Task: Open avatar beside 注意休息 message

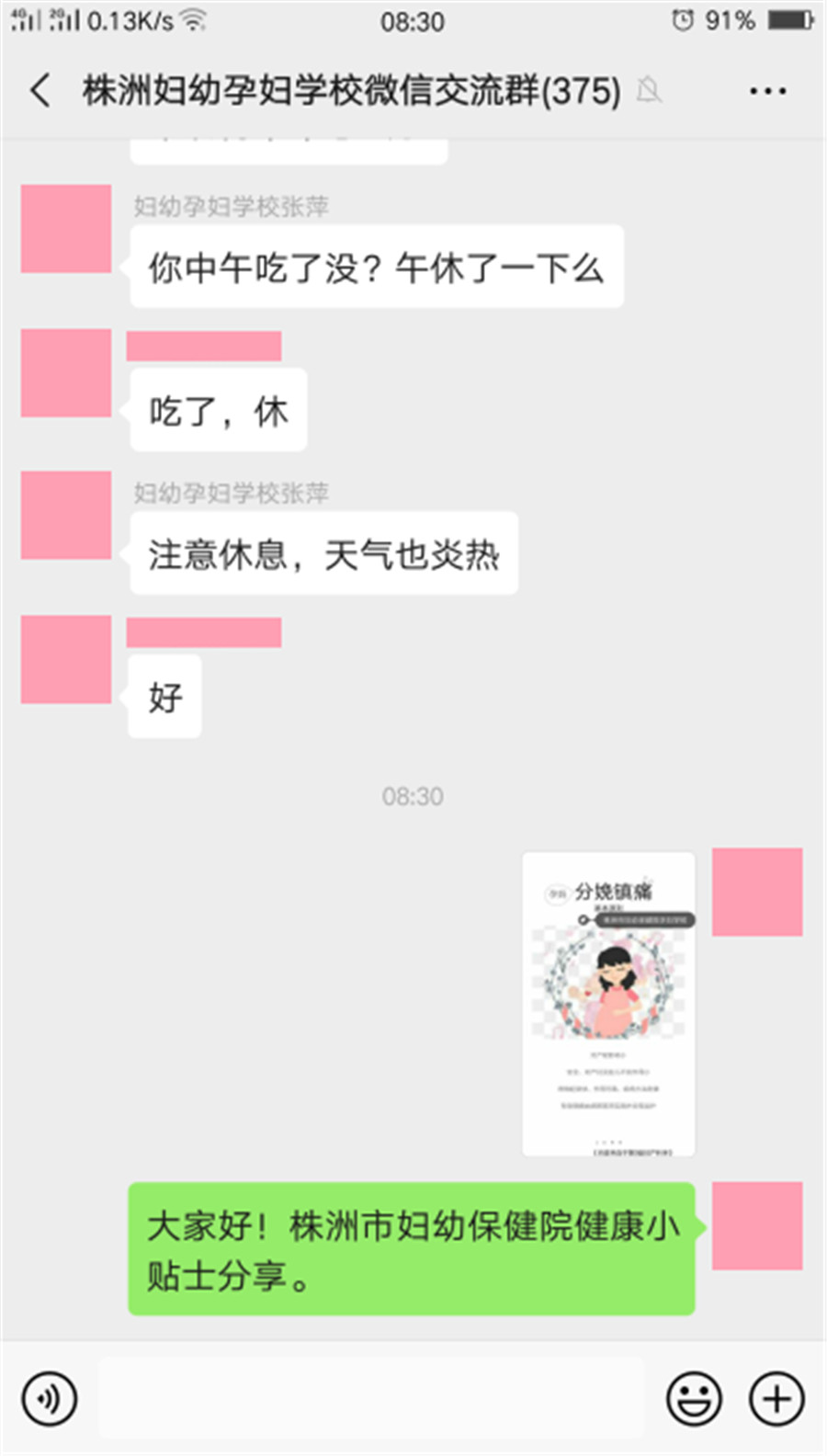Action: tap(66, 516)
